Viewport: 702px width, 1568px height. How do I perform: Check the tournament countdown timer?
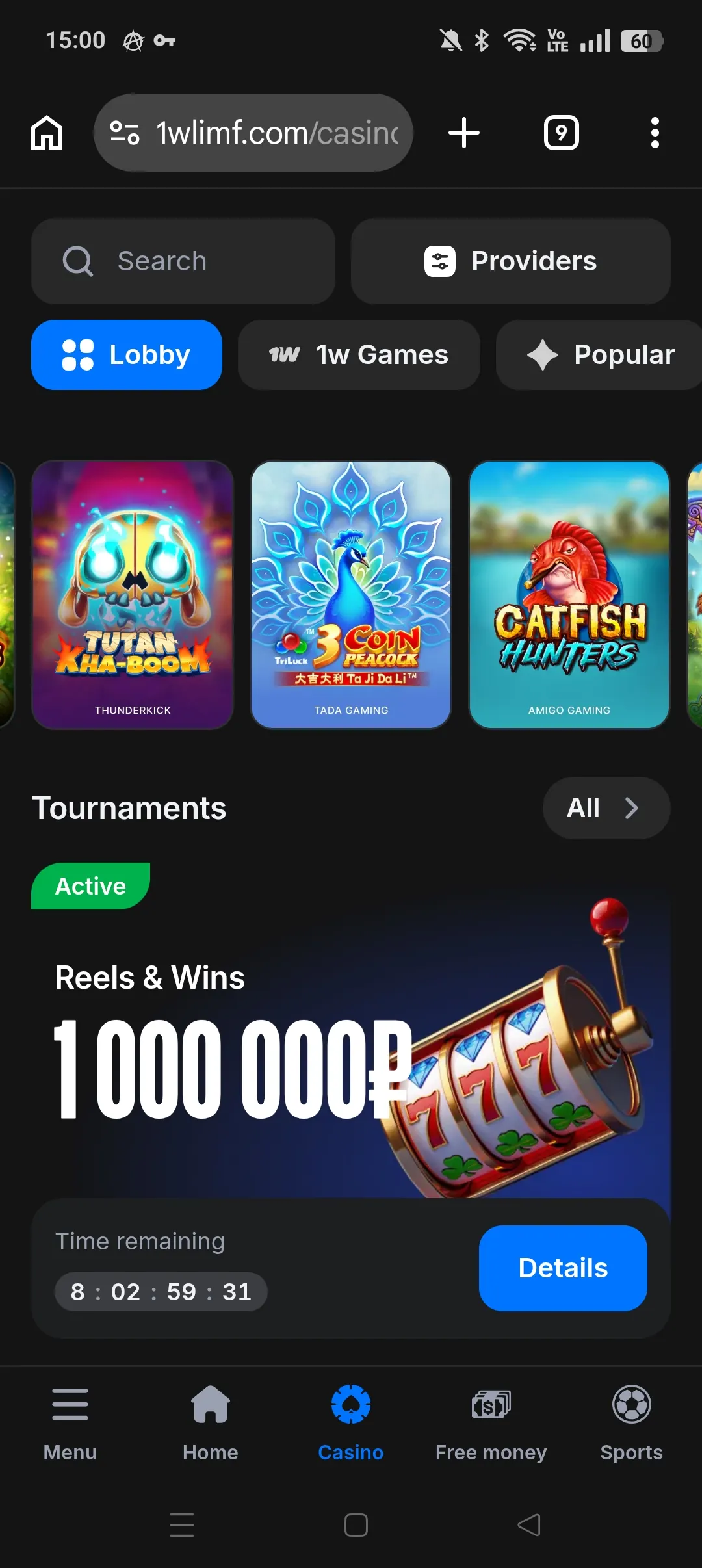pos(160,1291)
